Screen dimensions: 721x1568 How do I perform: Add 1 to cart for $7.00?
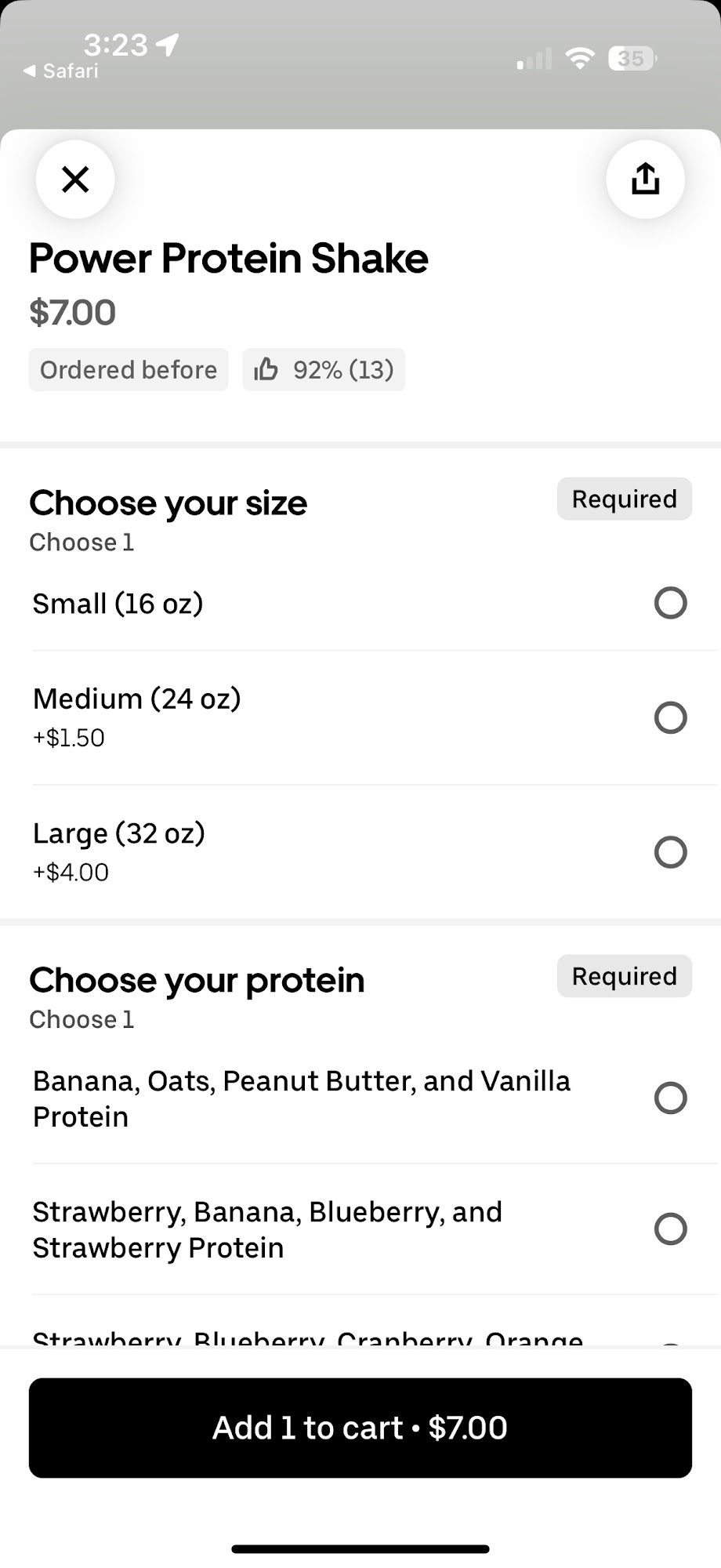coord(360,1428)
